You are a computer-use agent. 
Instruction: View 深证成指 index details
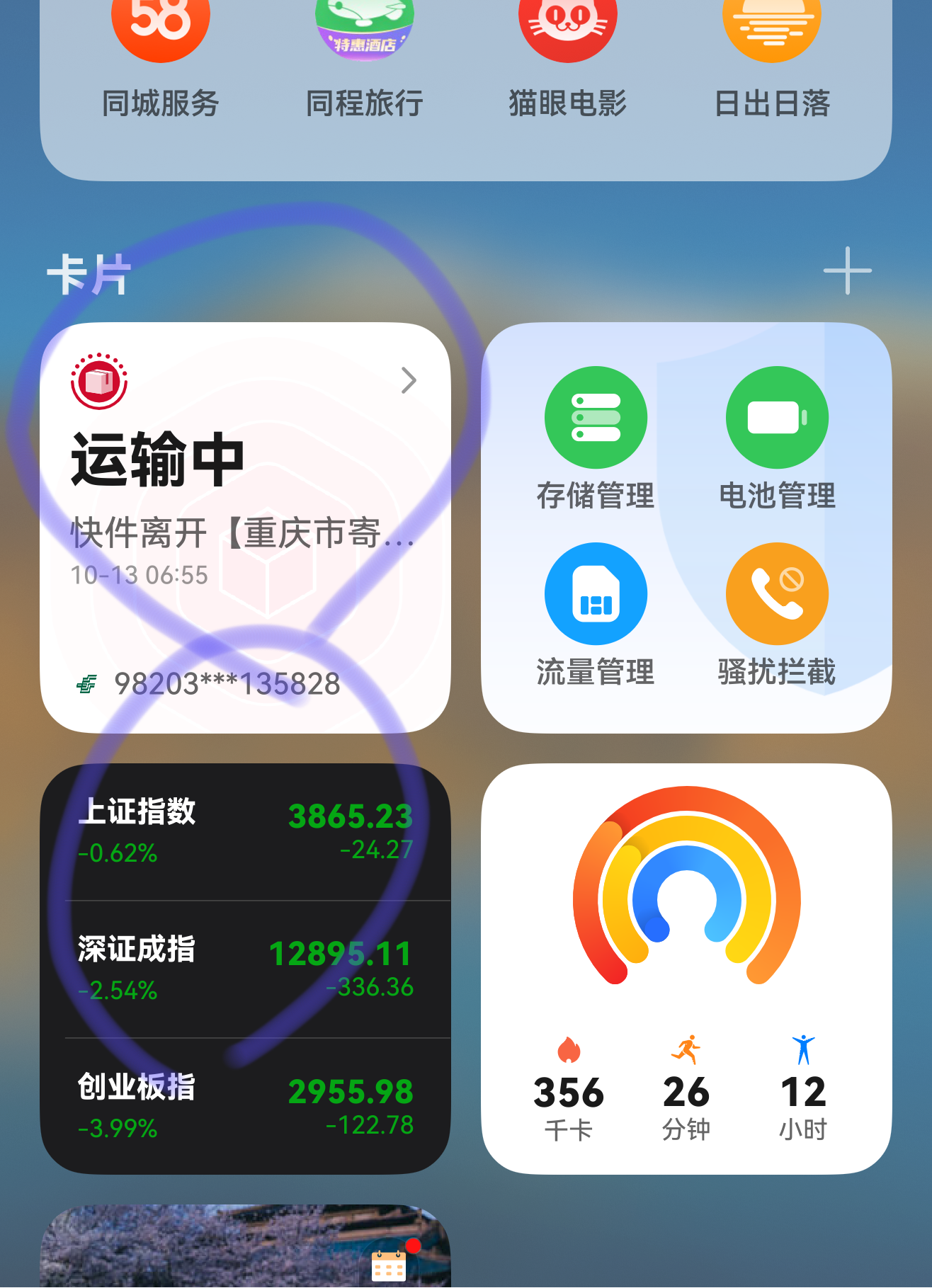(245, 969)
